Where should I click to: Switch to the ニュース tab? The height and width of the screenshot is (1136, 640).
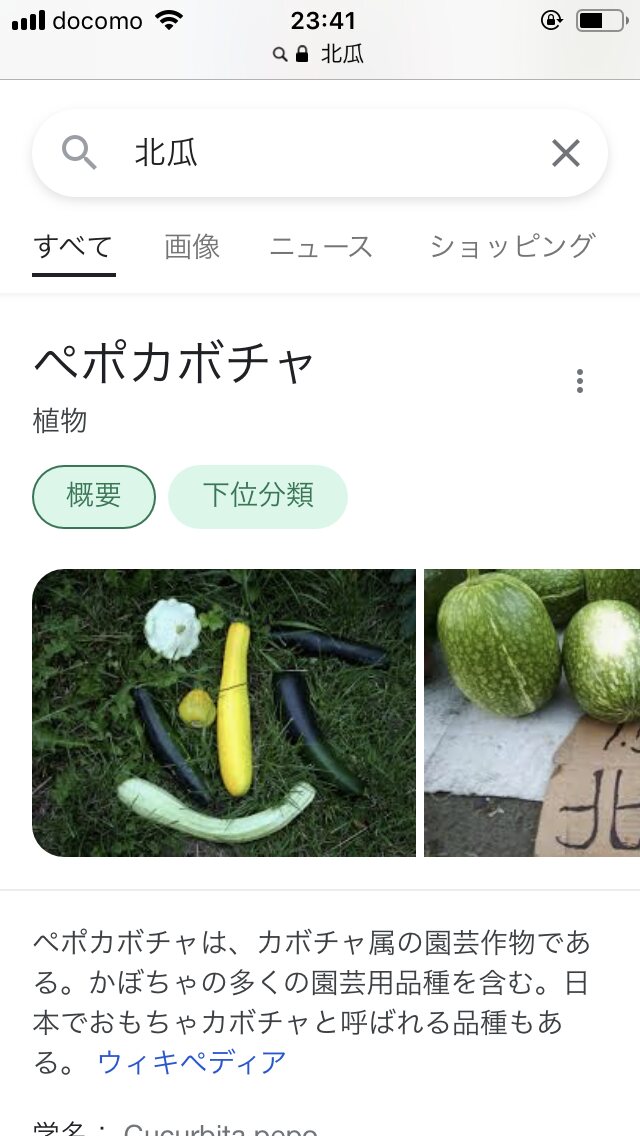click(321, 246)
